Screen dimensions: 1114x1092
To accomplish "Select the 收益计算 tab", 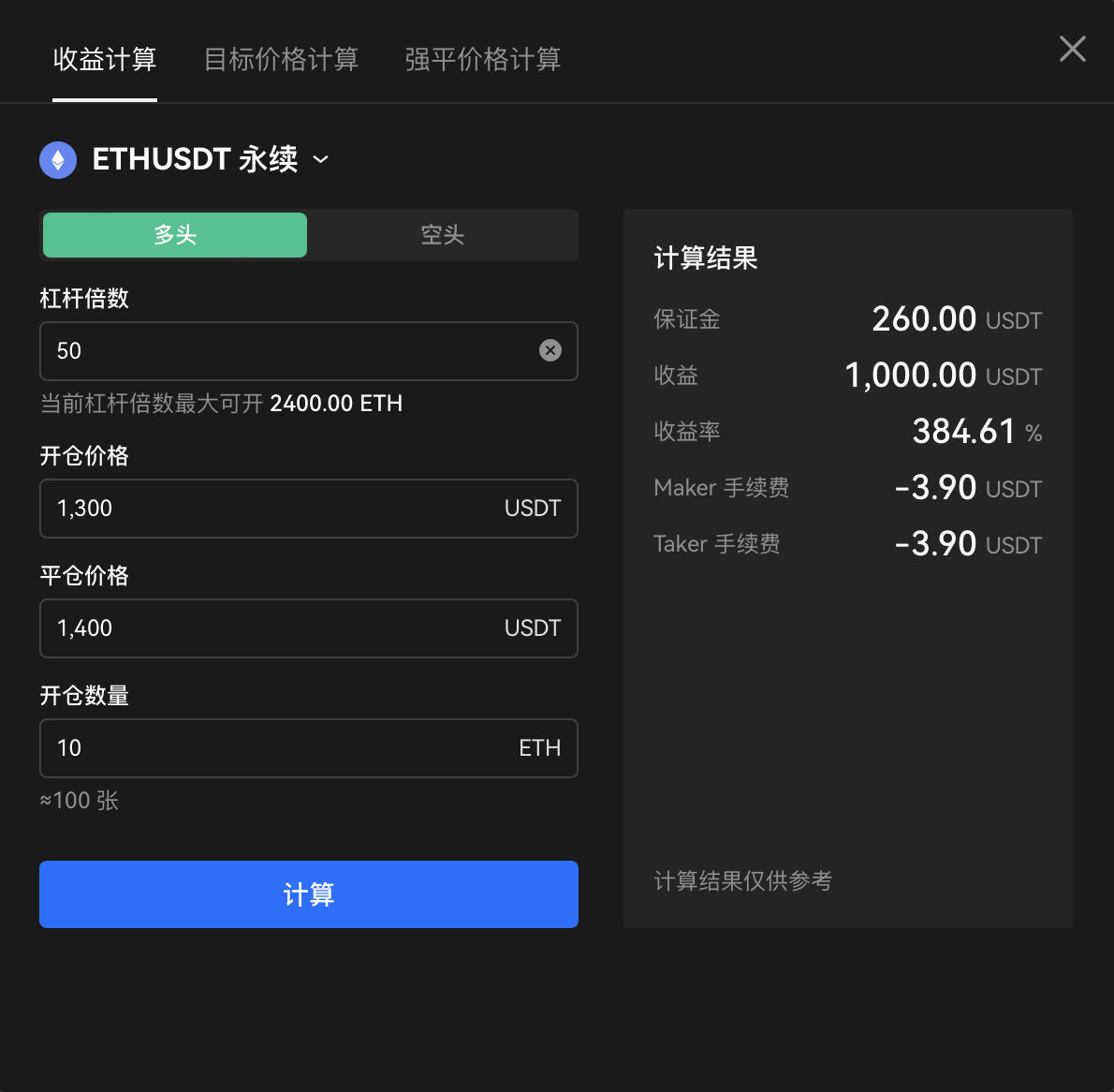I will 105,60.
